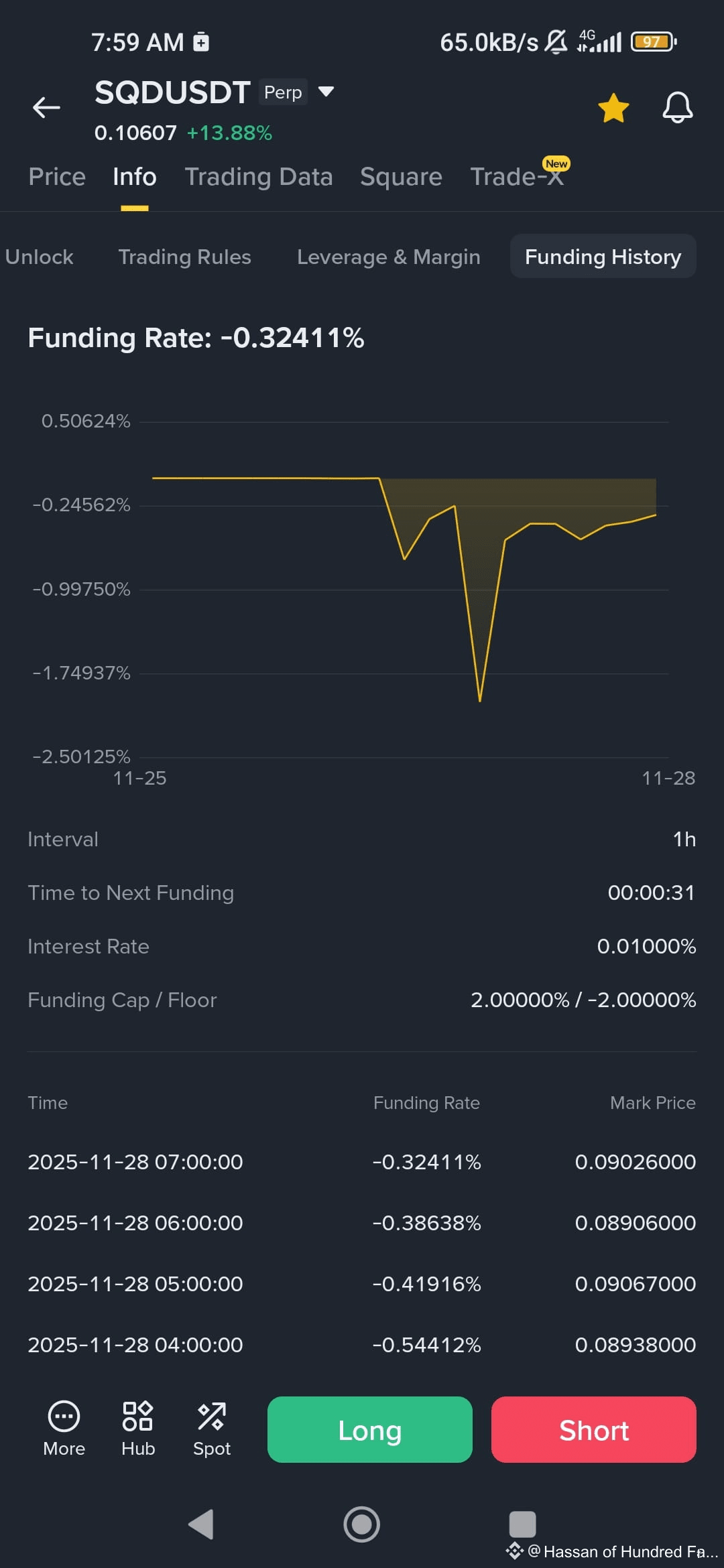Open the More menu
Screen dimensions: 724x1568
[x=64, y=1429]
